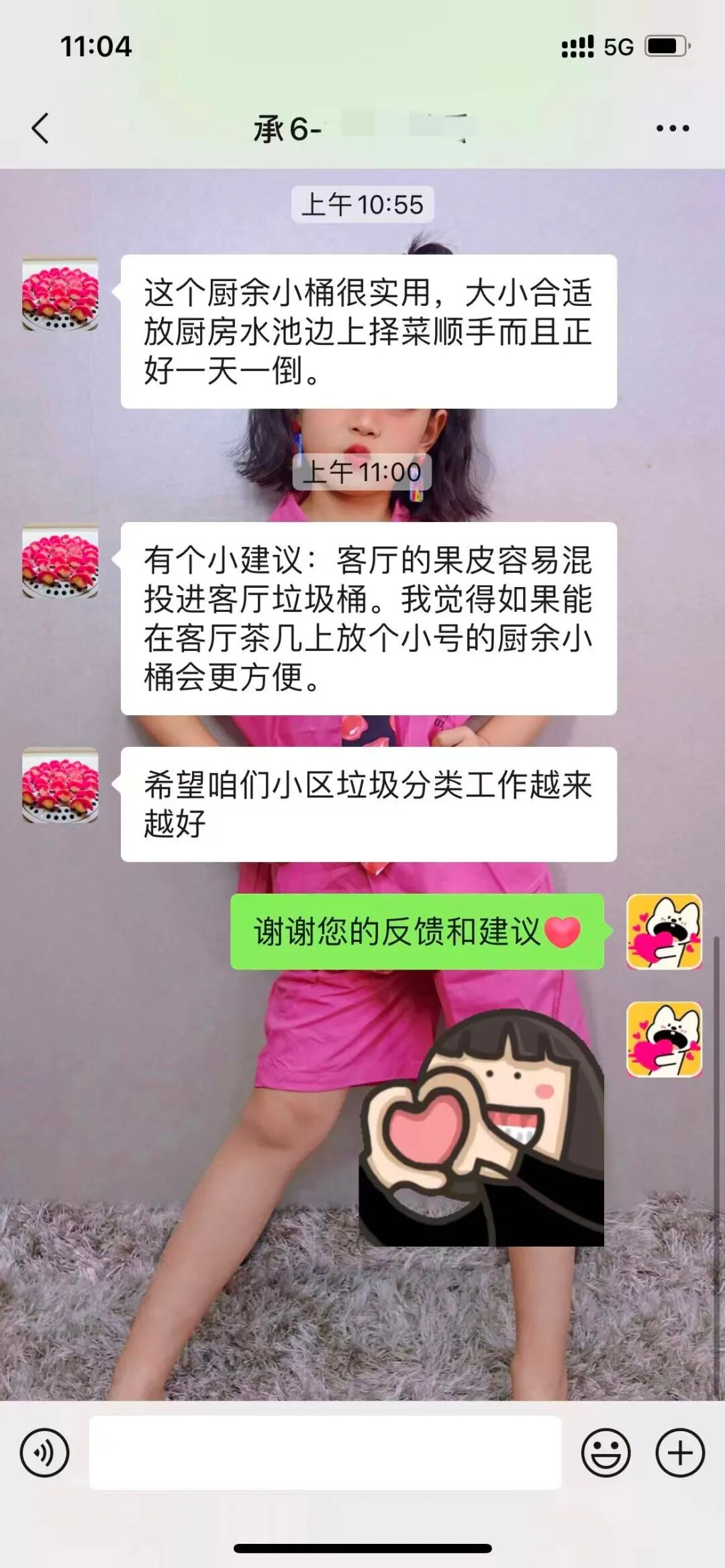This screenshot has height=1568, width=725.
Task: View the heart girl sticker
Action: click(481, 1127)
